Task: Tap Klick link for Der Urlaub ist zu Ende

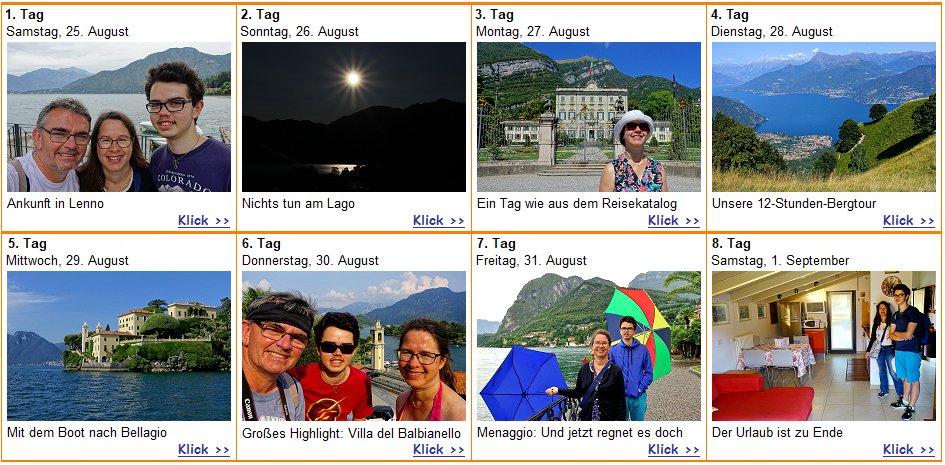Action: tap(909, 450)
